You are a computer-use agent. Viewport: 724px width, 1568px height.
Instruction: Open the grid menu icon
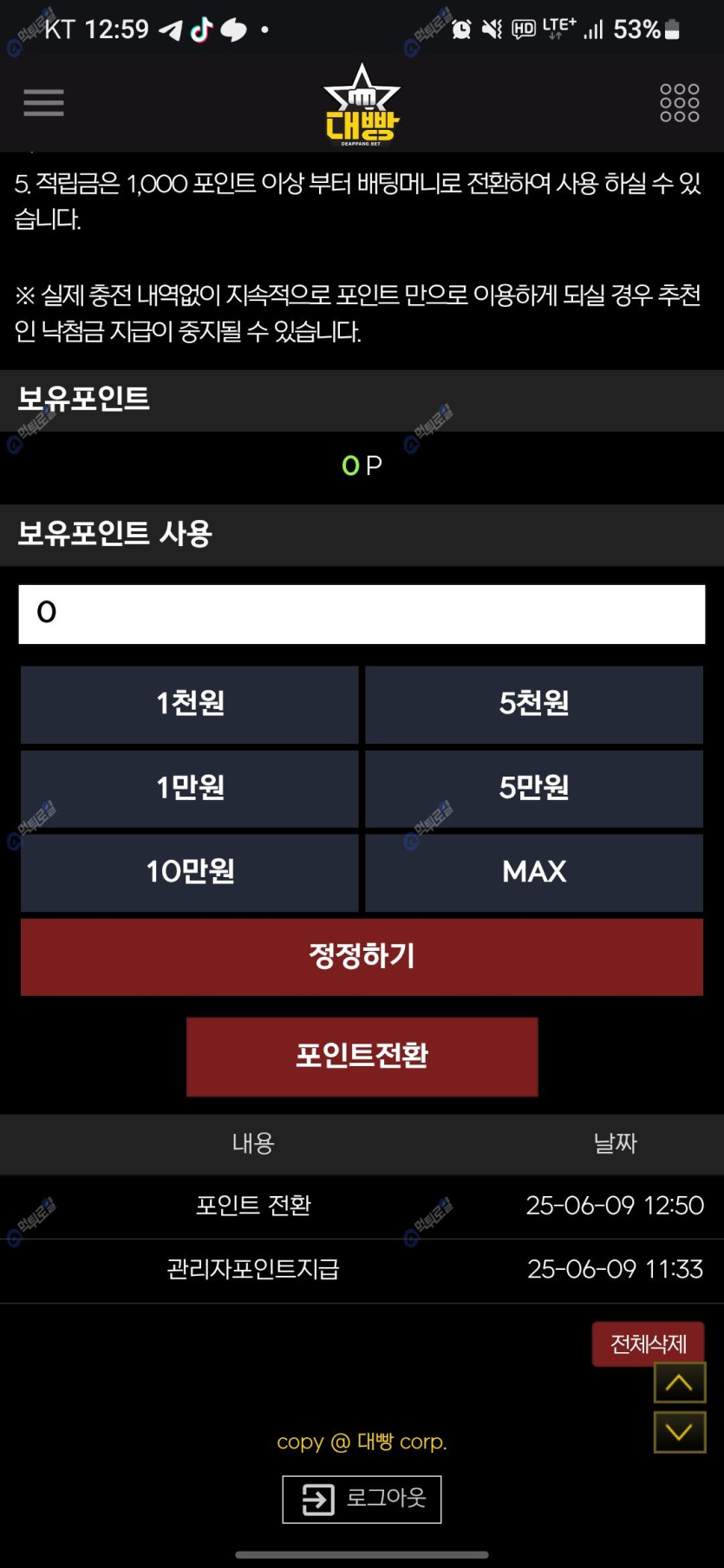(x=679, y=102)
